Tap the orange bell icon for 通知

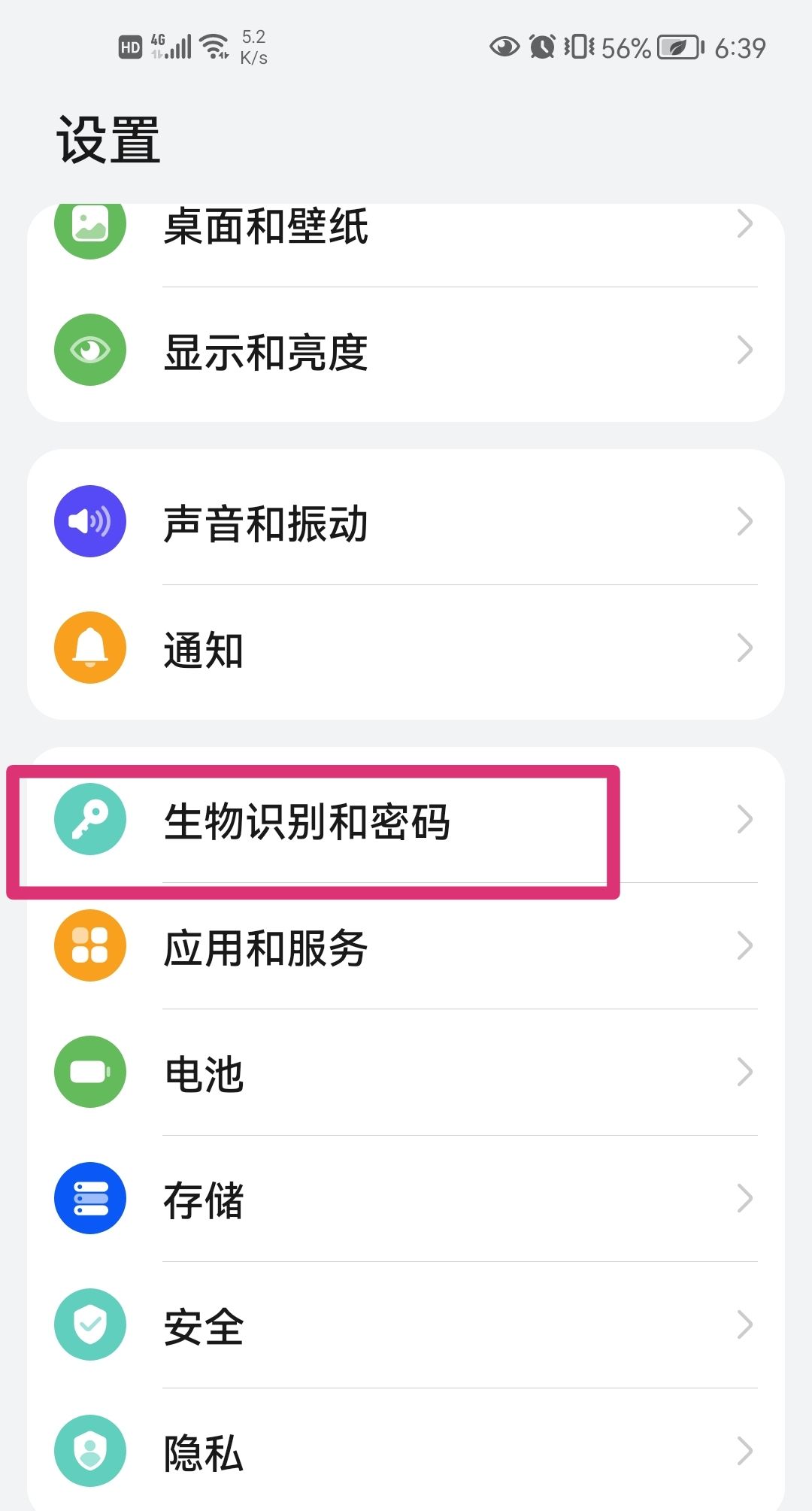pyautogui.click(x=89, y=648)
